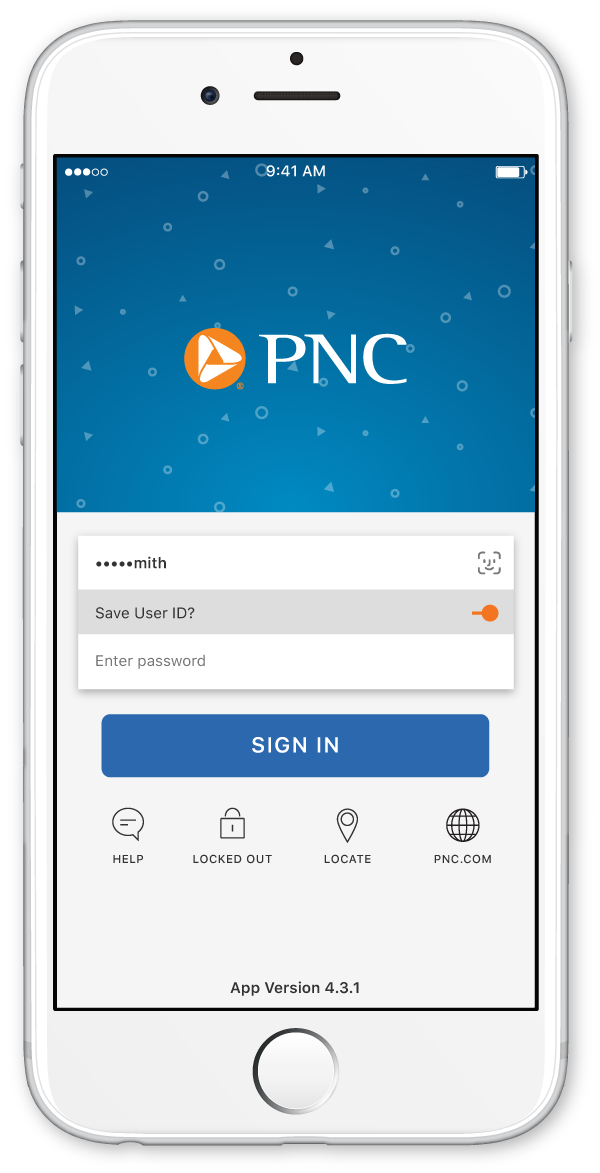Open Help
Screen dimensions: 600x1173
tap(128, 836)
